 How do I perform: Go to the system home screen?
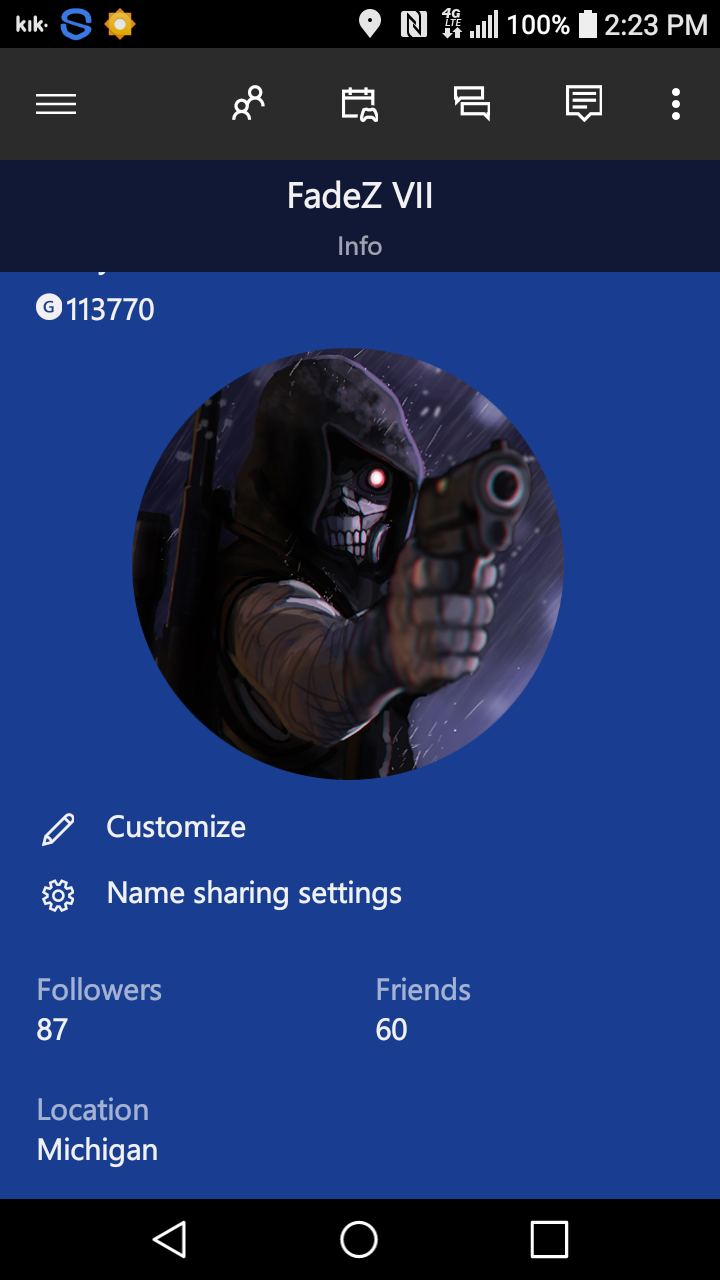(x=359, y=1240)
